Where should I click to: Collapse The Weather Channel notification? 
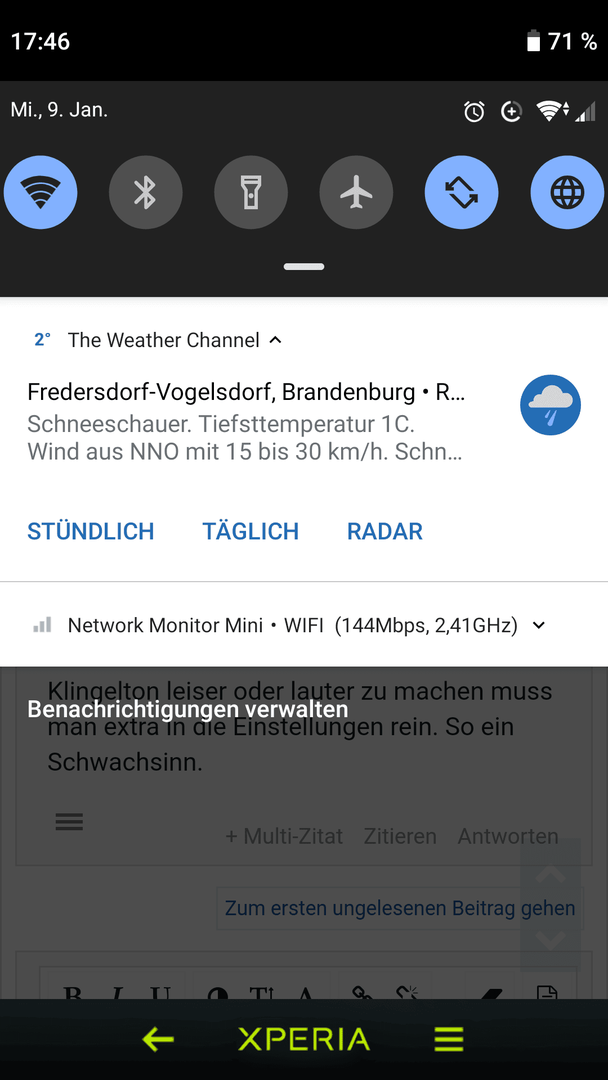click(x=275, y=340)
